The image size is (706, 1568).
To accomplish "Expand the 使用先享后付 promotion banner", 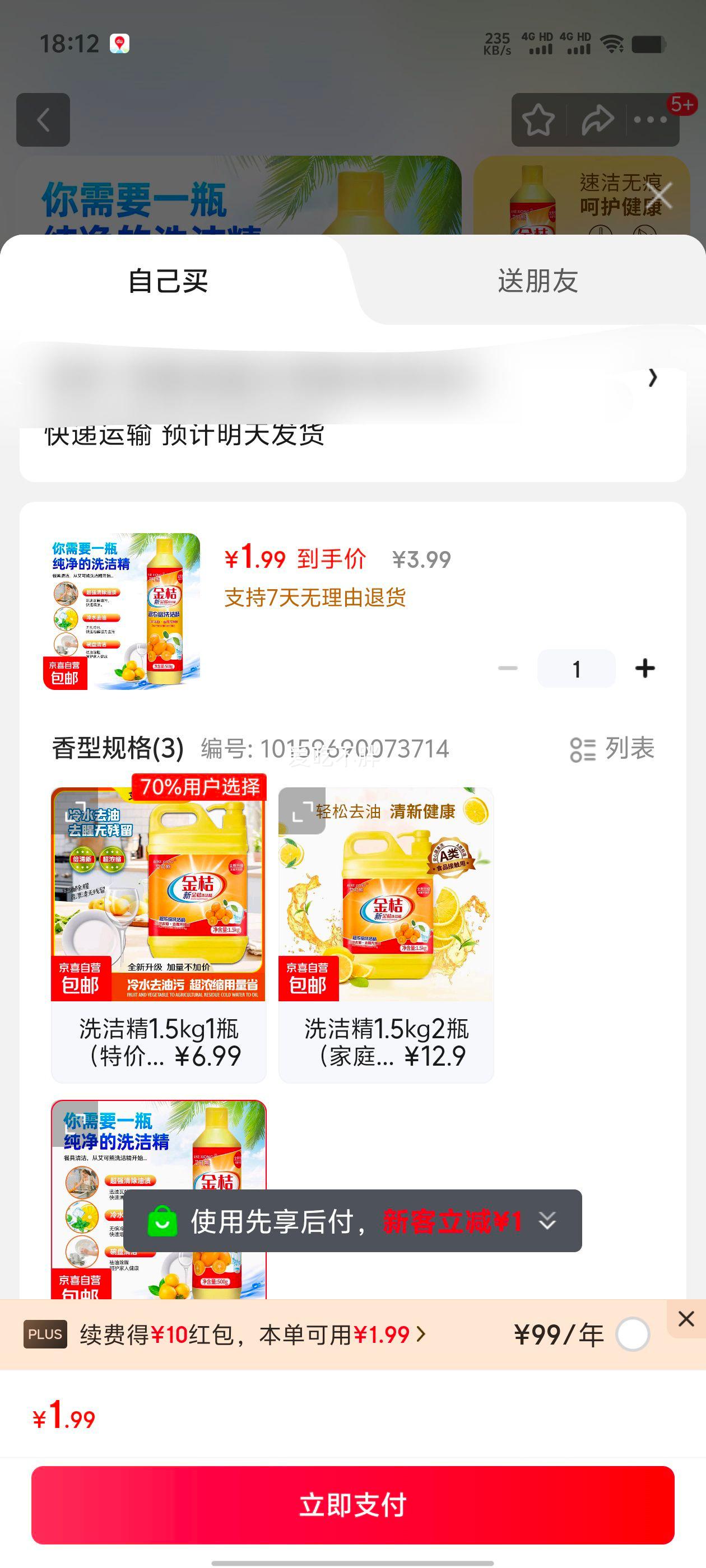I will pyautogui.click(x=547, y=1220).
